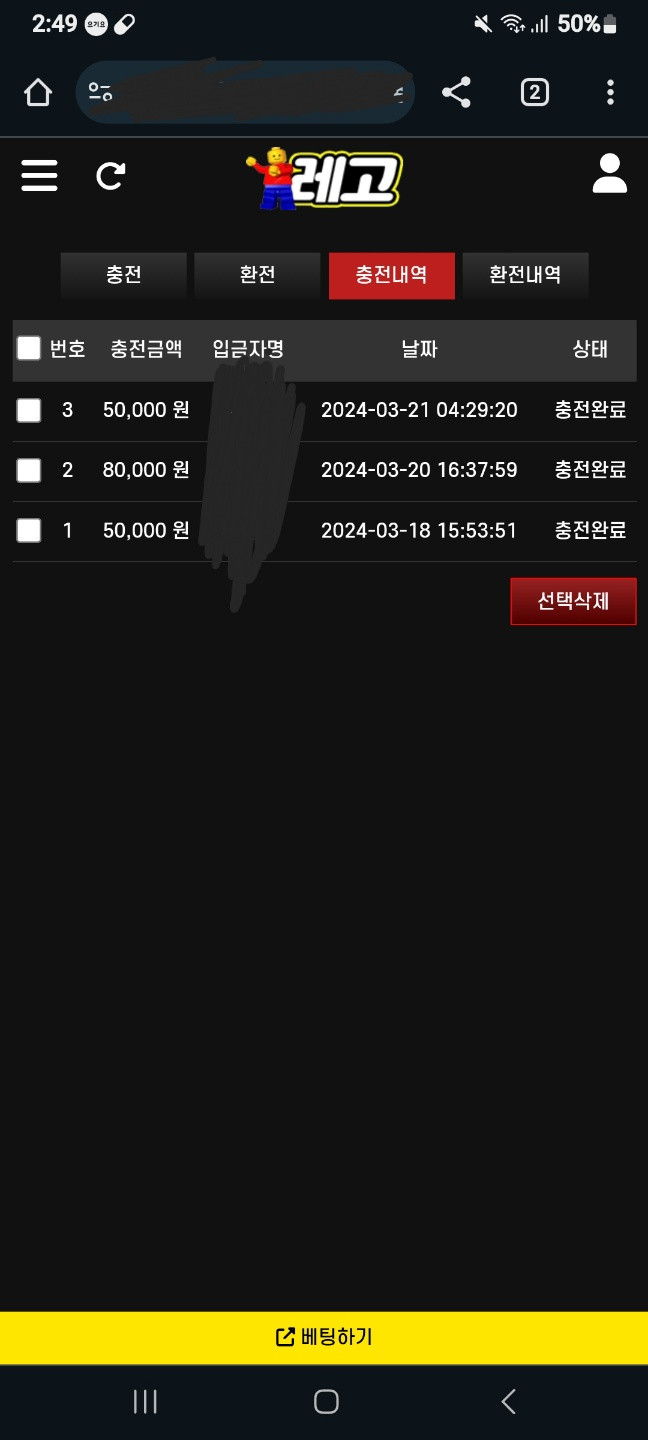The width and height of the screenshot is (648, 1440).
Task: Open the 환전내역 tab
Action: (x=525, y=275)
